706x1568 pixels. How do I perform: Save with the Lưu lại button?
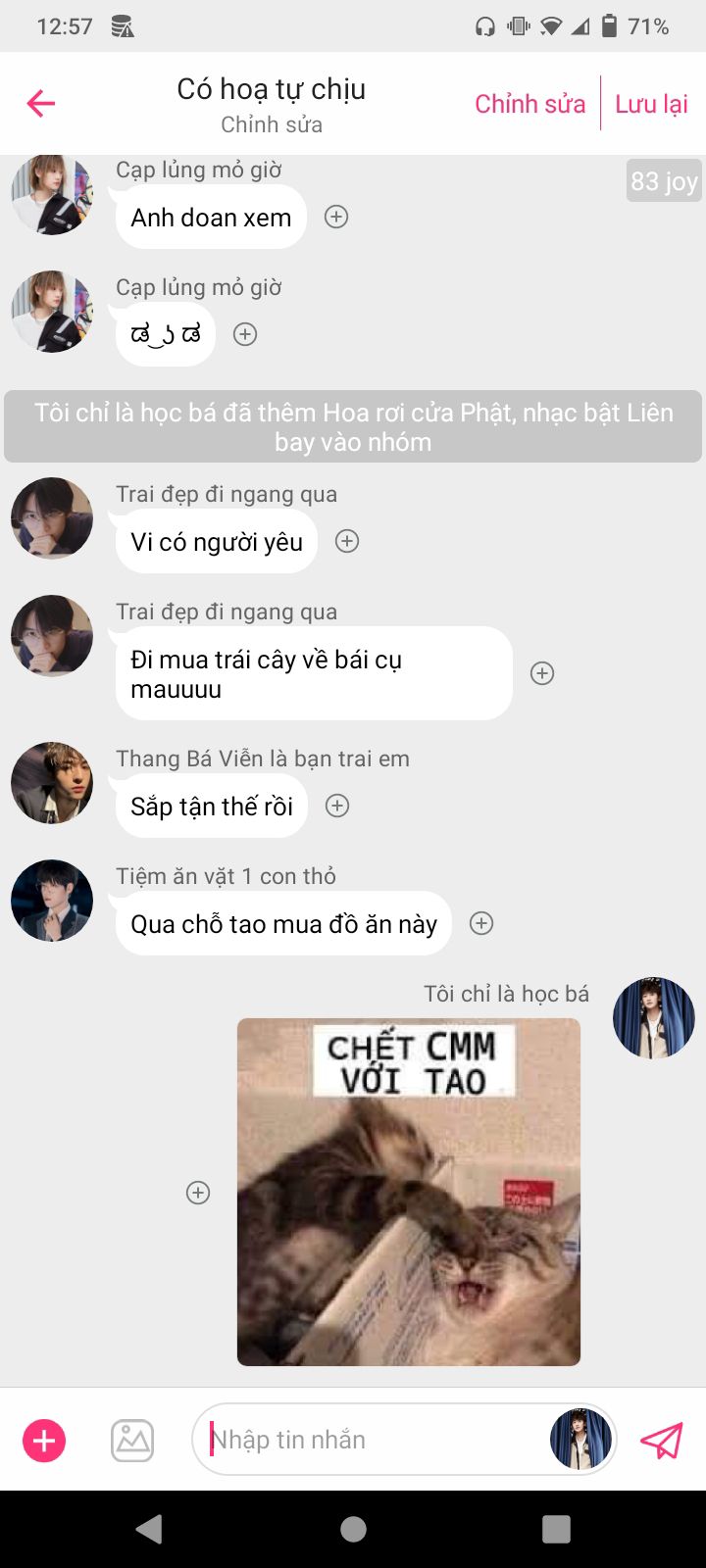651,104
